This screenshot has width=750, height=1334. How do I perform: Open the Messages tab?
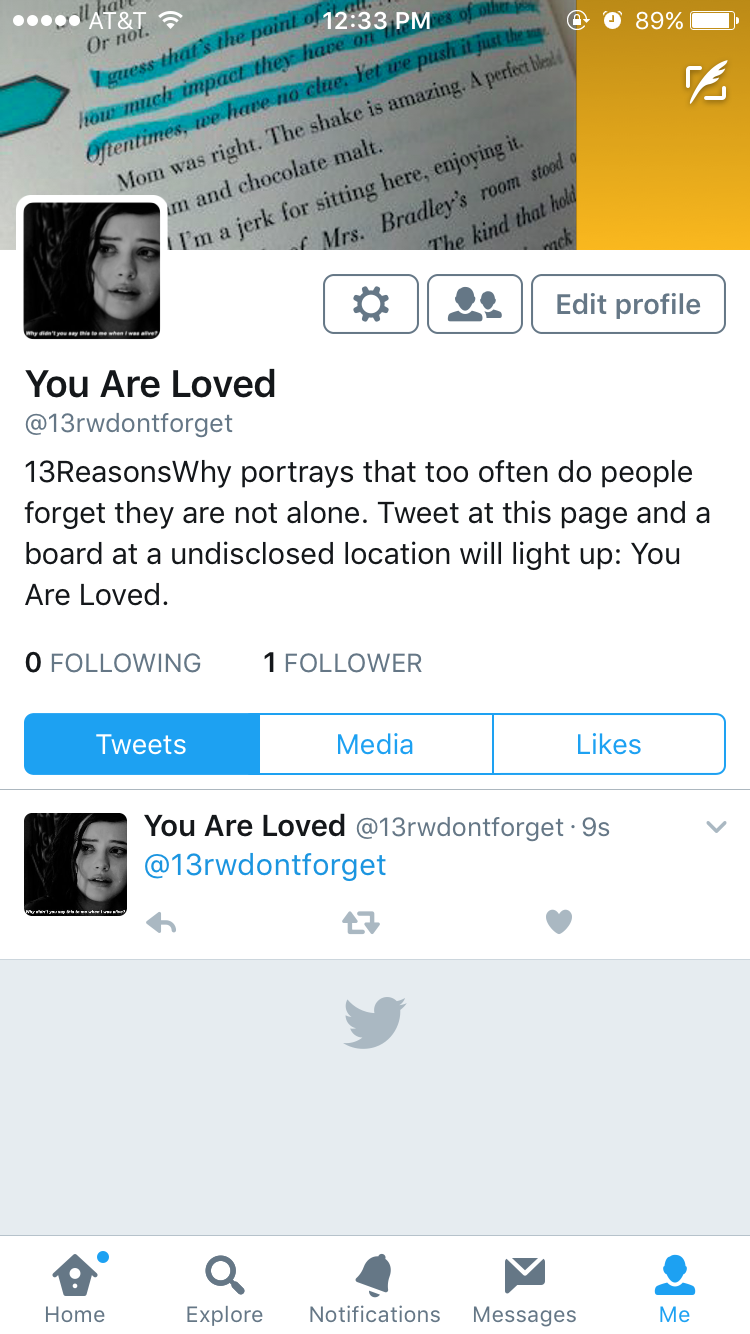coord(524,1288)
